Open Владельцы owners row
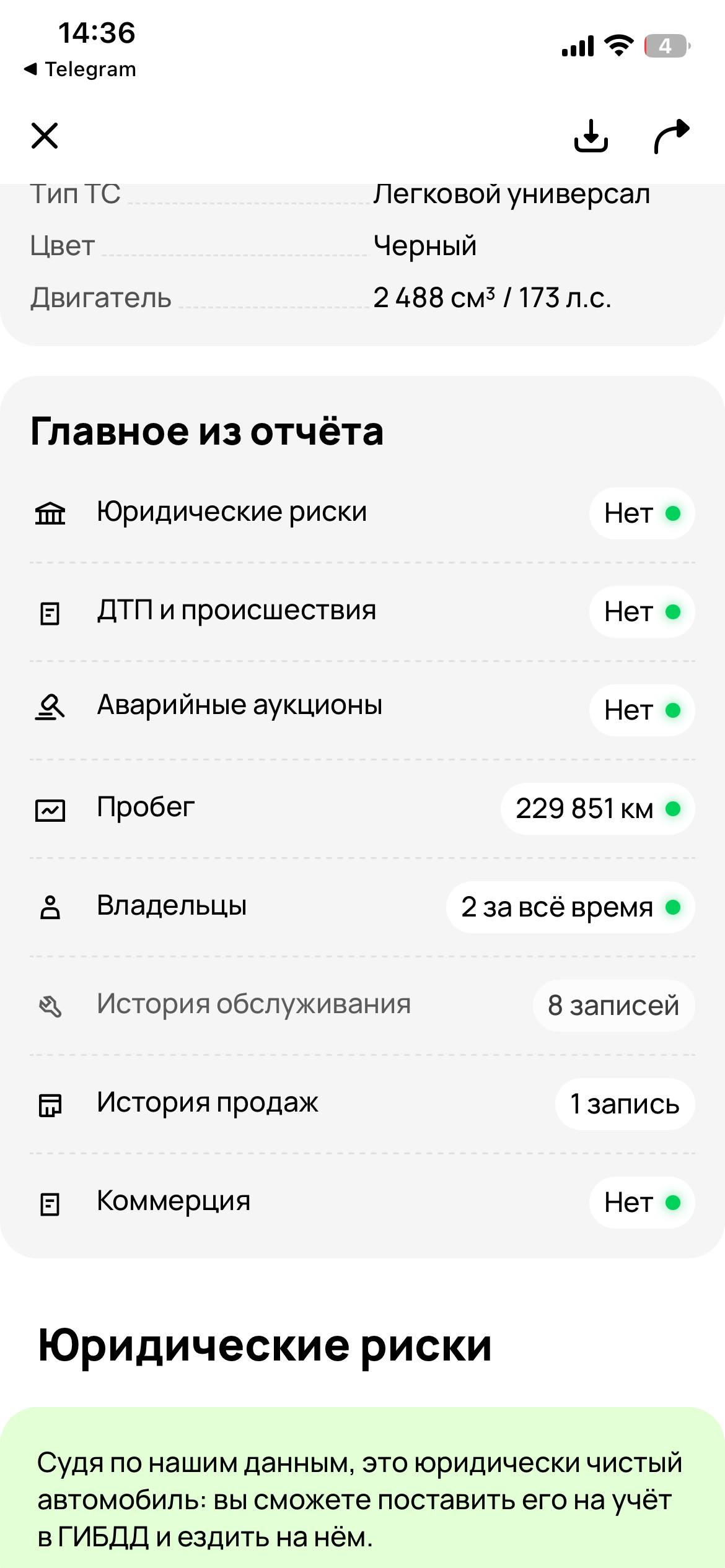725x1568 pixels. 362,907
